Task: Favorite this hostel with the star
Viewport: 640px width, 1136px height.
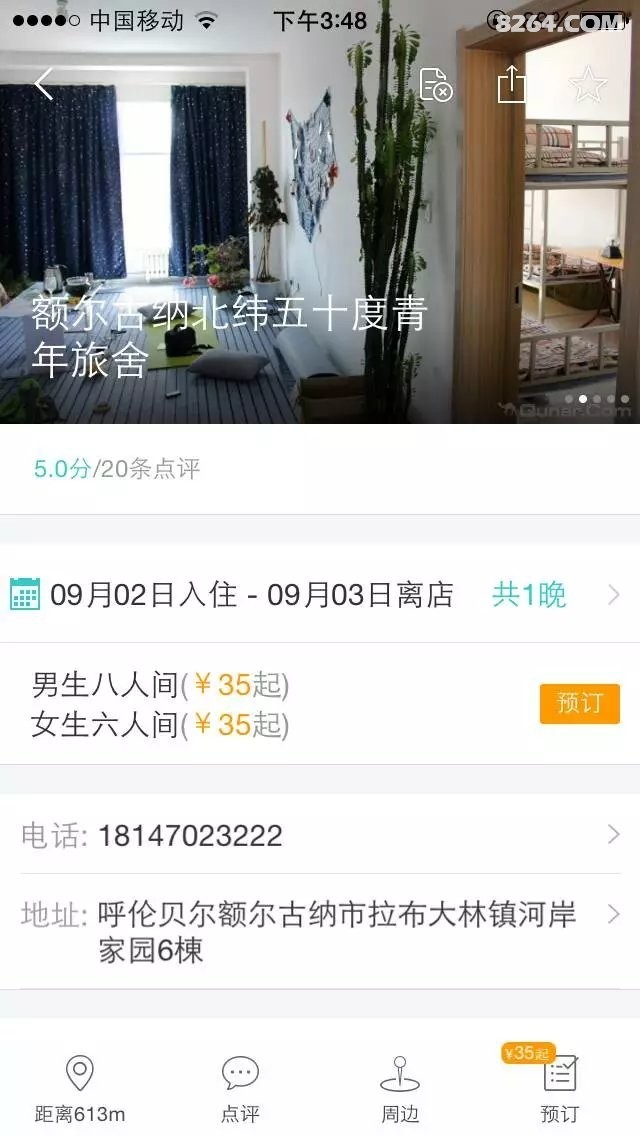Action: (x=588, y=85)
